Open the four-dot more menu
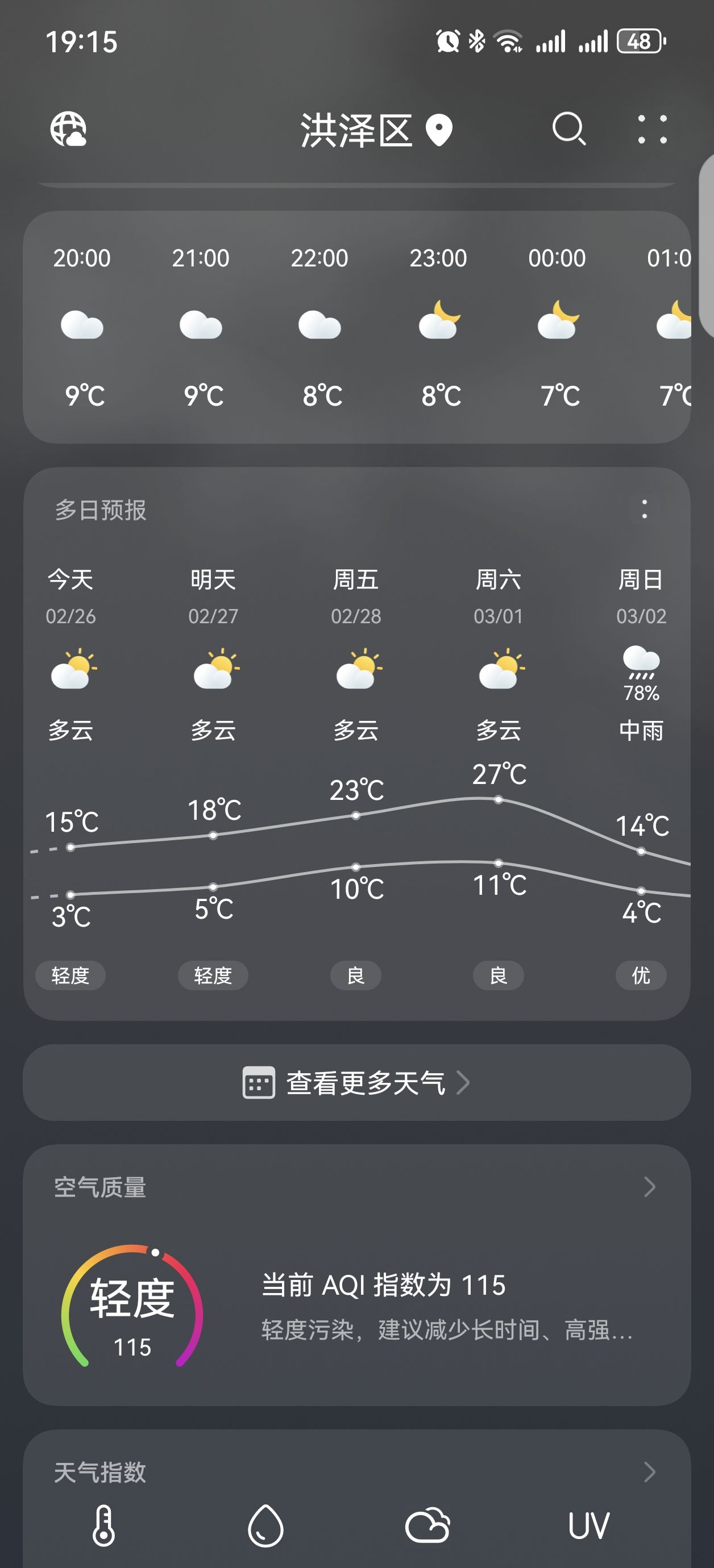The image size is (714, 1568). [652, 129]
